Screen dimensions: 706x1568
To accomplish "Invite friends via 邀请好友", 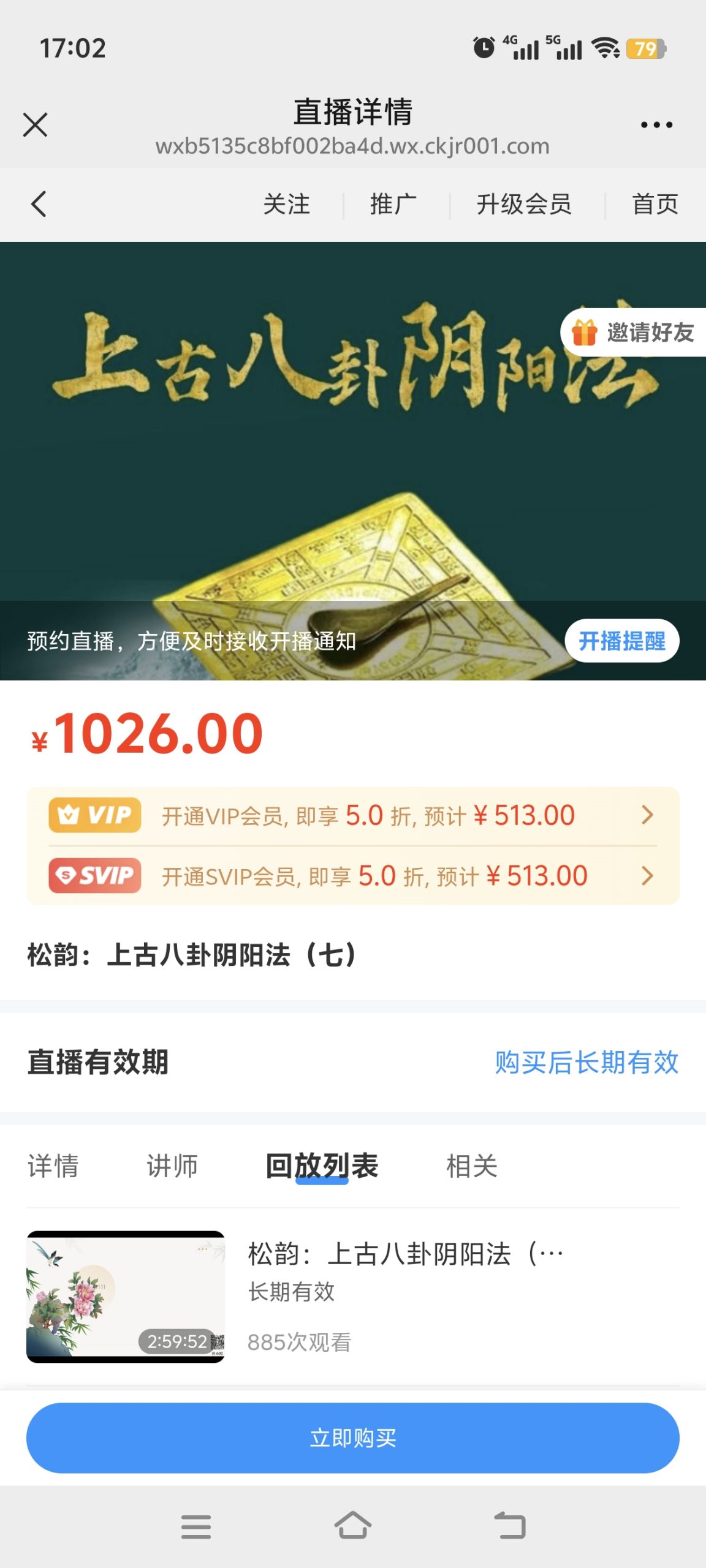I will (x=634, y=333).
